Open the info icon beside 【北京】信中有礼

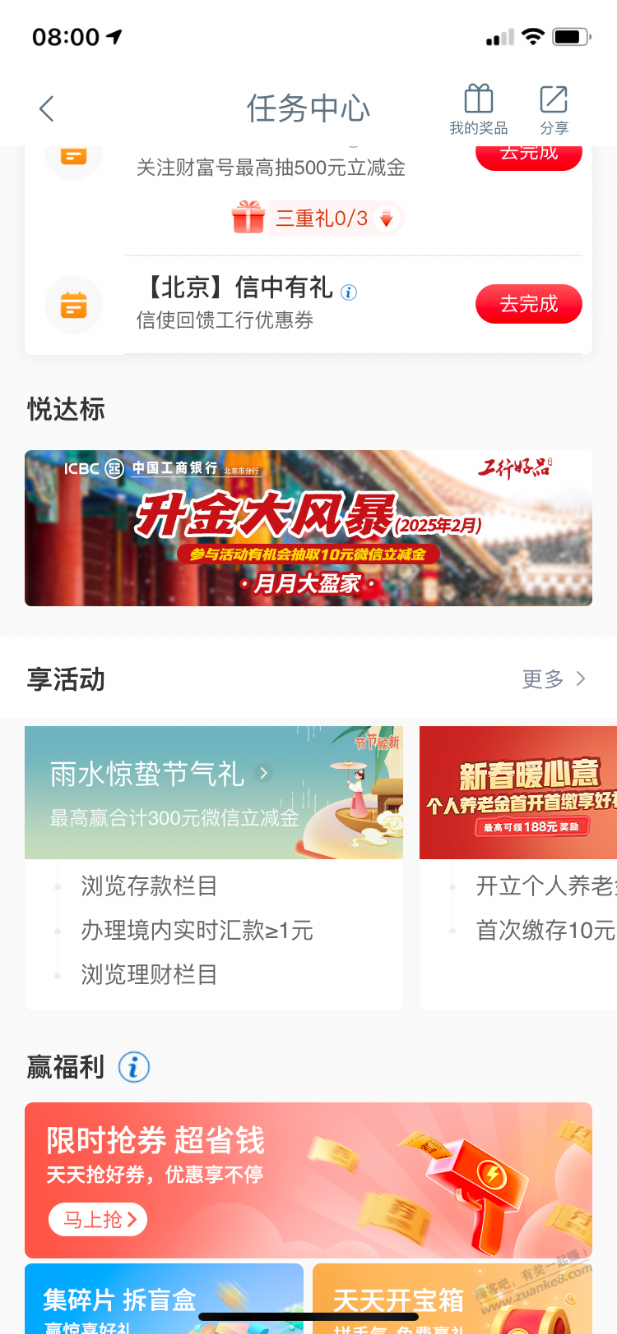pos(349,292)
